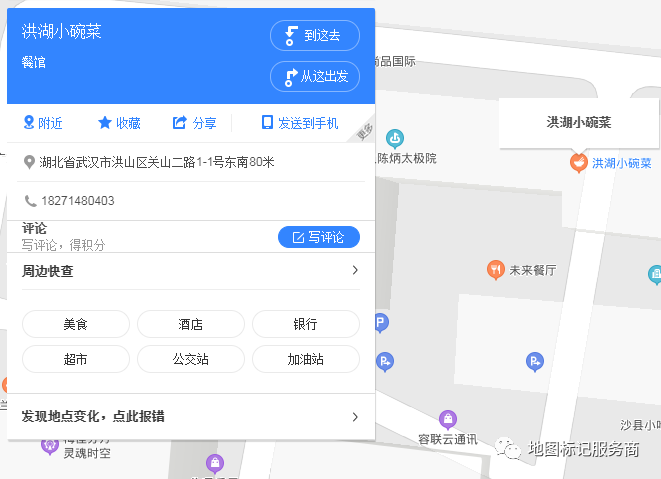The image size is (661, 479).
Task: Write a review with 写评论
Action: pyautogui.click(x=318, y=237)
